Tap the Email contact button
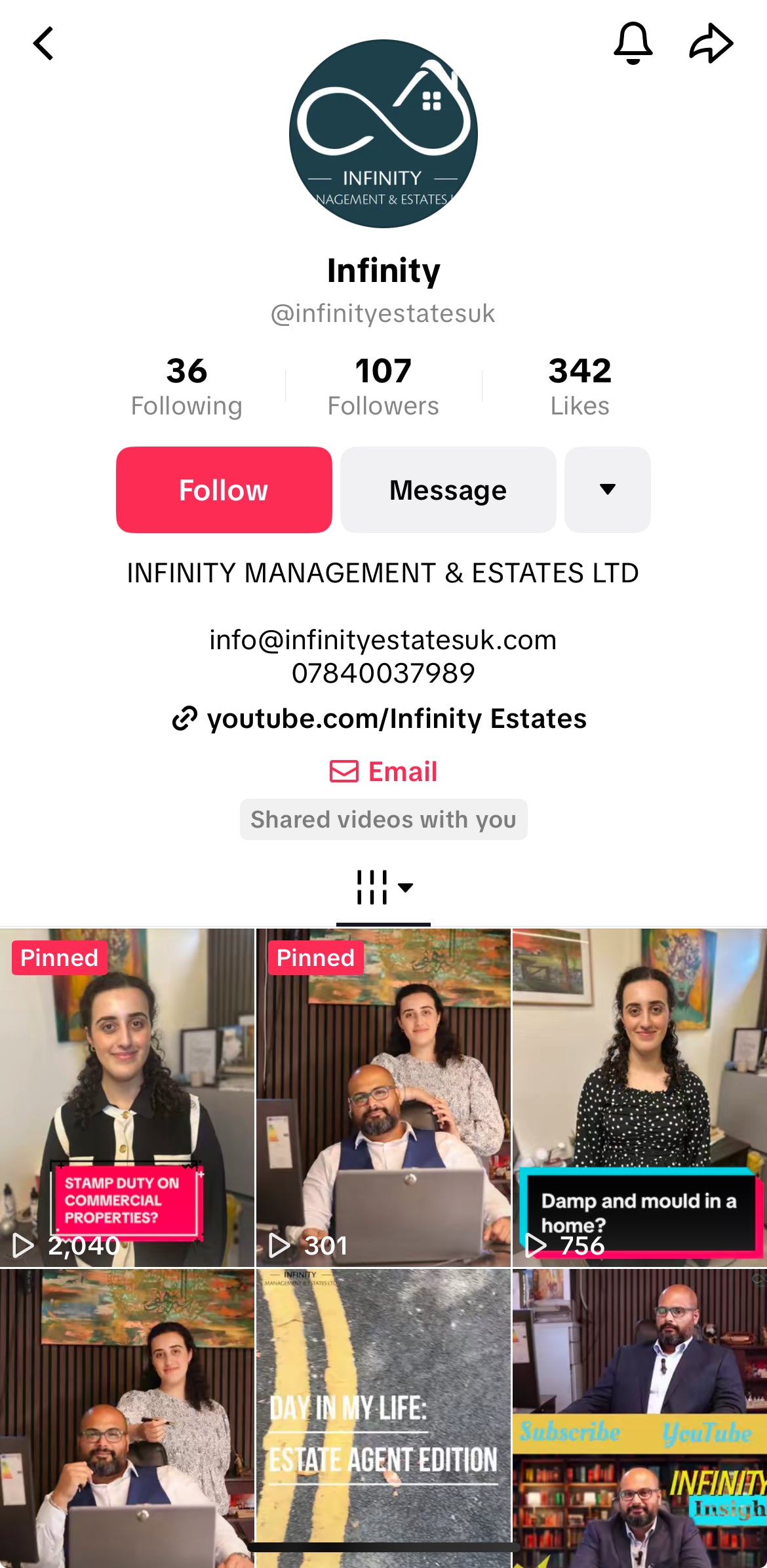The image size is (767, 1568). coord(383,772)
